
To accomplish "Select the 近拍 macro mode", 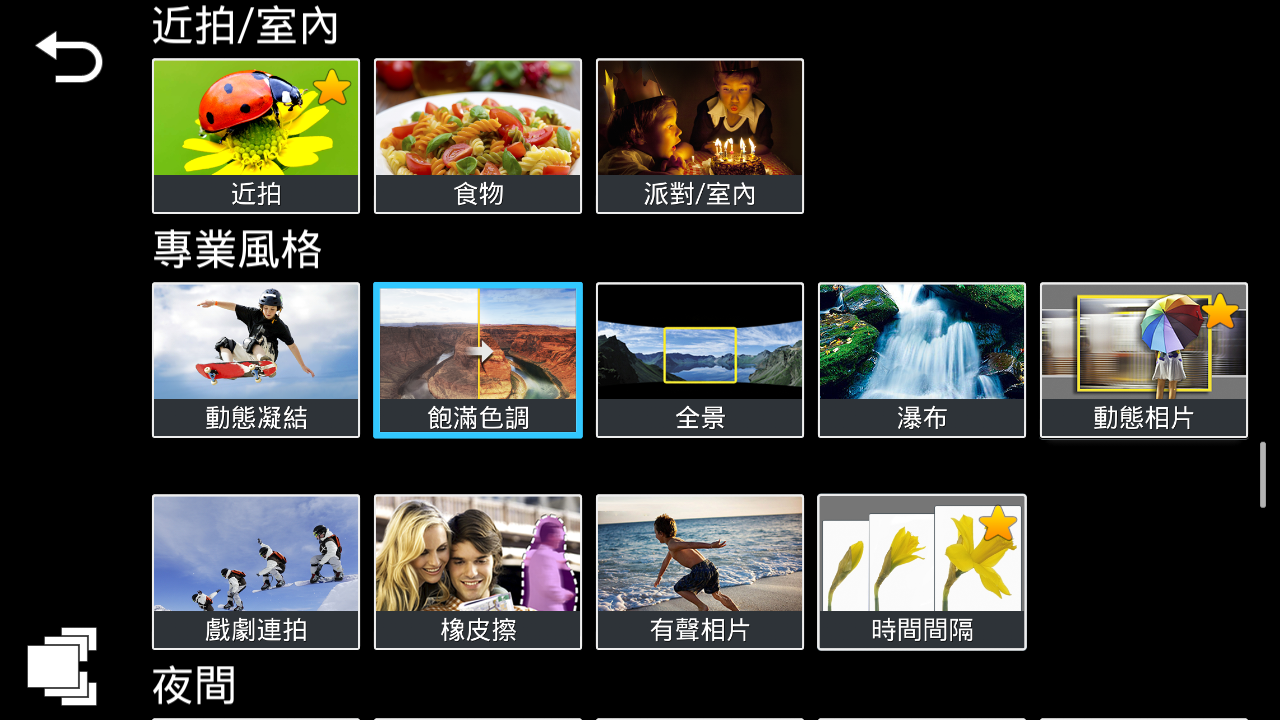I will click(256, 136).
